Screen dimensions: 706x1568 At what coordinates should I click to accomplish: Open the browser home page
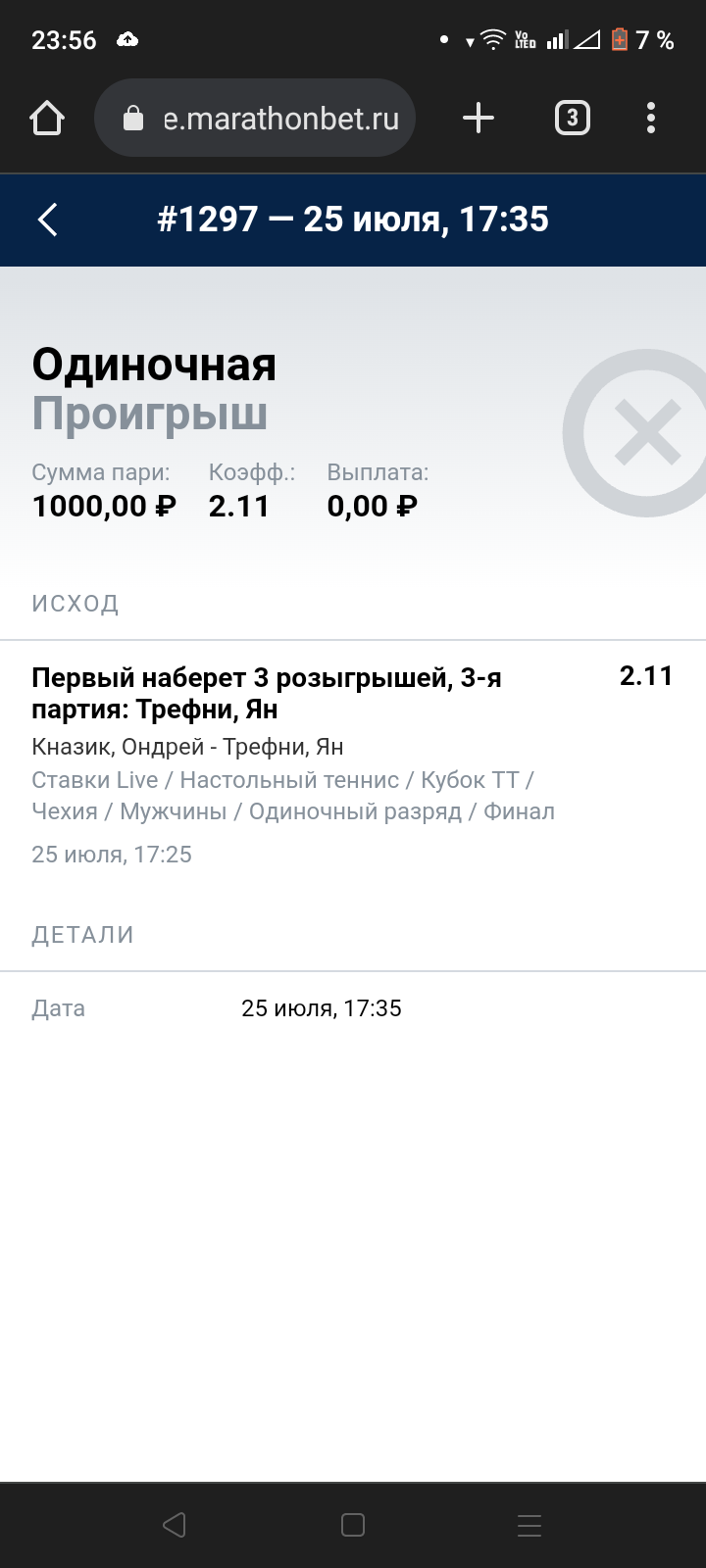click(x=47, y=119)
